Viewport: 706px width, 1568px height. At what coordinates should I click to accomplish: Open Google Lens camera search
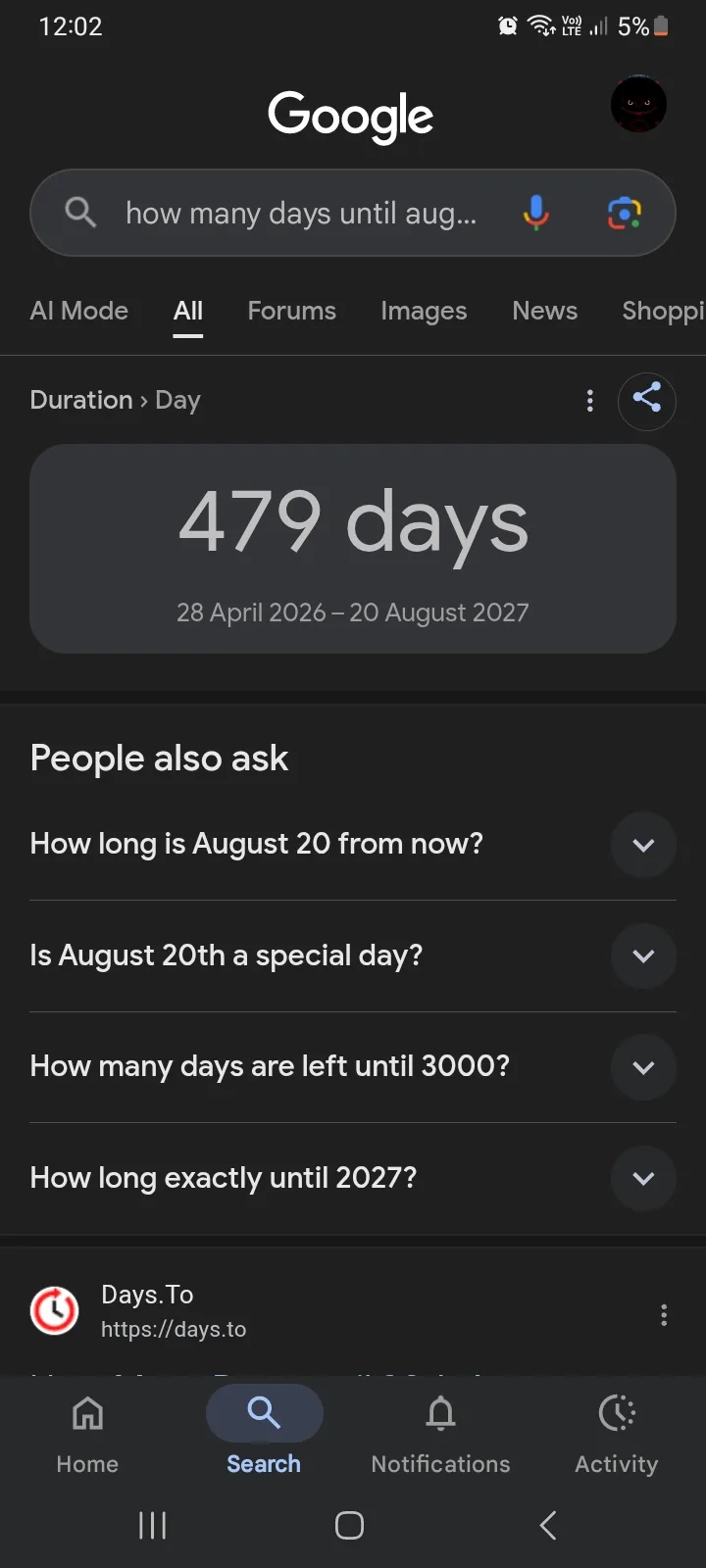click(x=624, y=212)
